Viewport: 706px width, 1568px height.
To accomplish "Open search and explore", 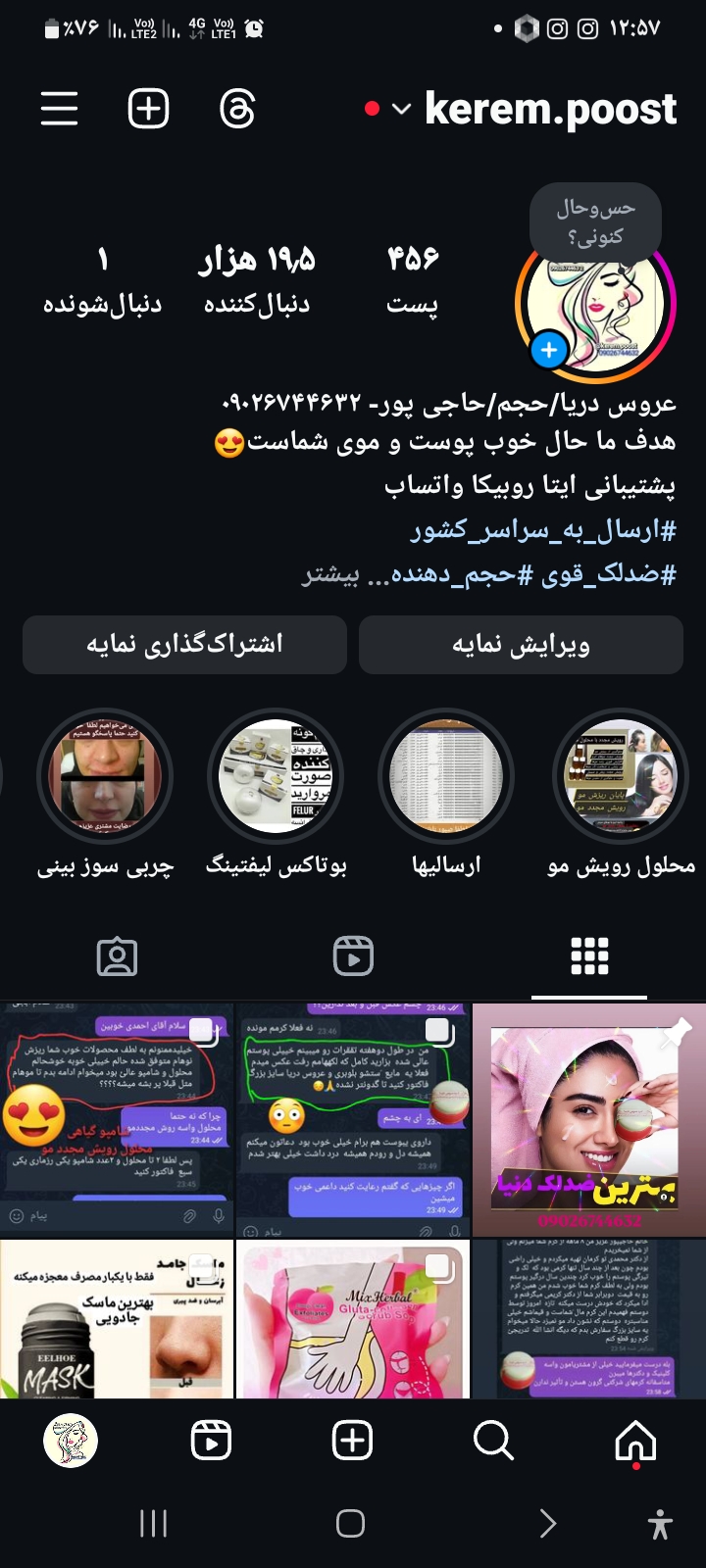I will pos(493,1441).
